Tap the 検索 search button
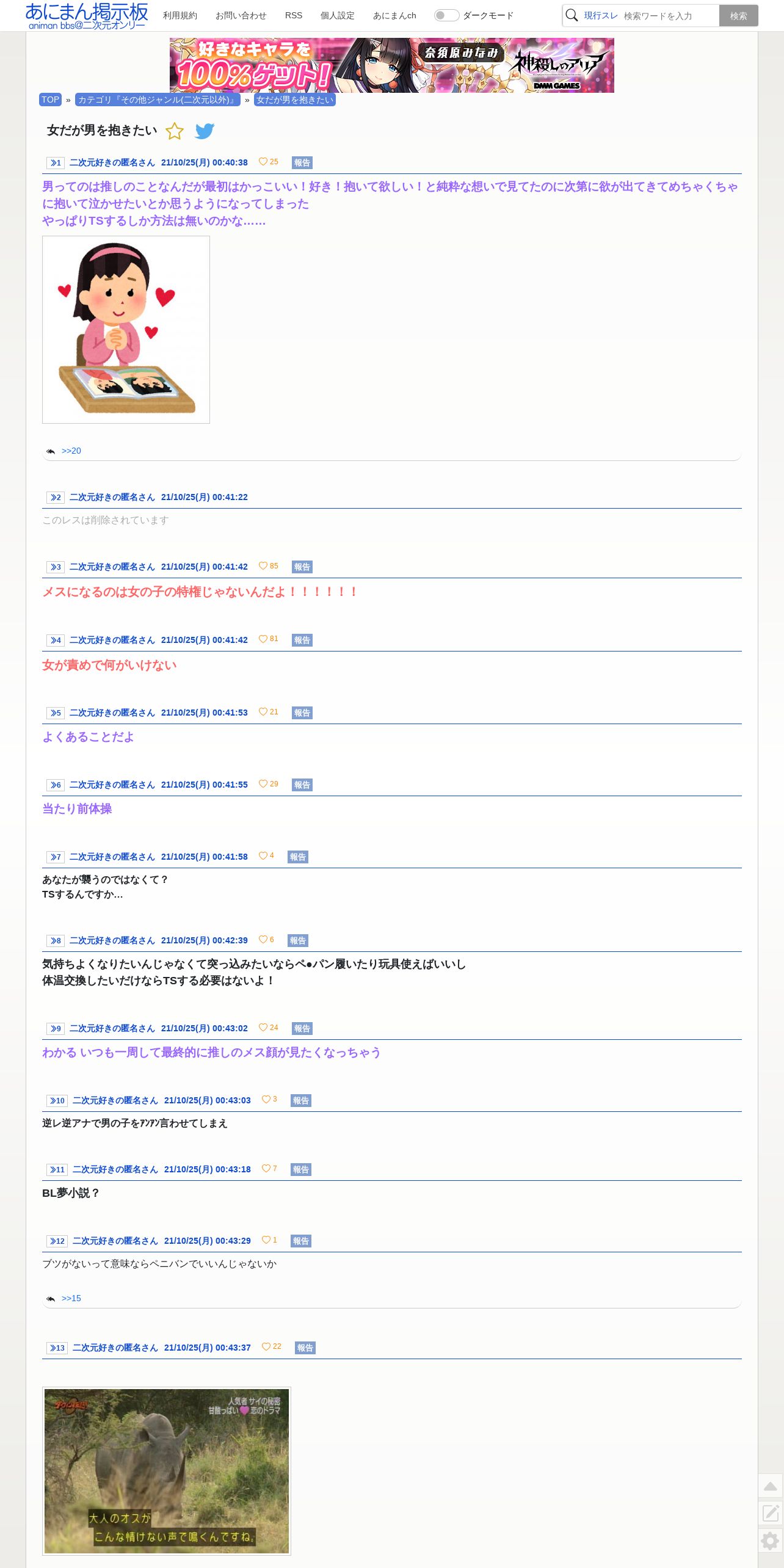 [738, 16]
